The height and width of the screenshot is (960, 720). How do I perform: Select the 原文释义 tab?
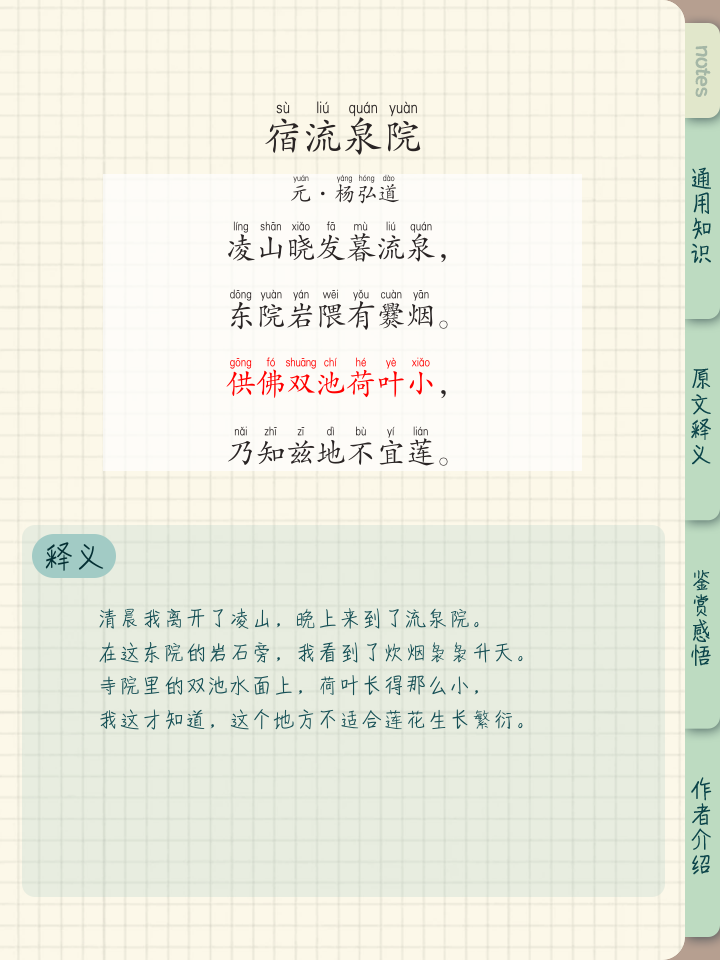(x=702, y=417)
